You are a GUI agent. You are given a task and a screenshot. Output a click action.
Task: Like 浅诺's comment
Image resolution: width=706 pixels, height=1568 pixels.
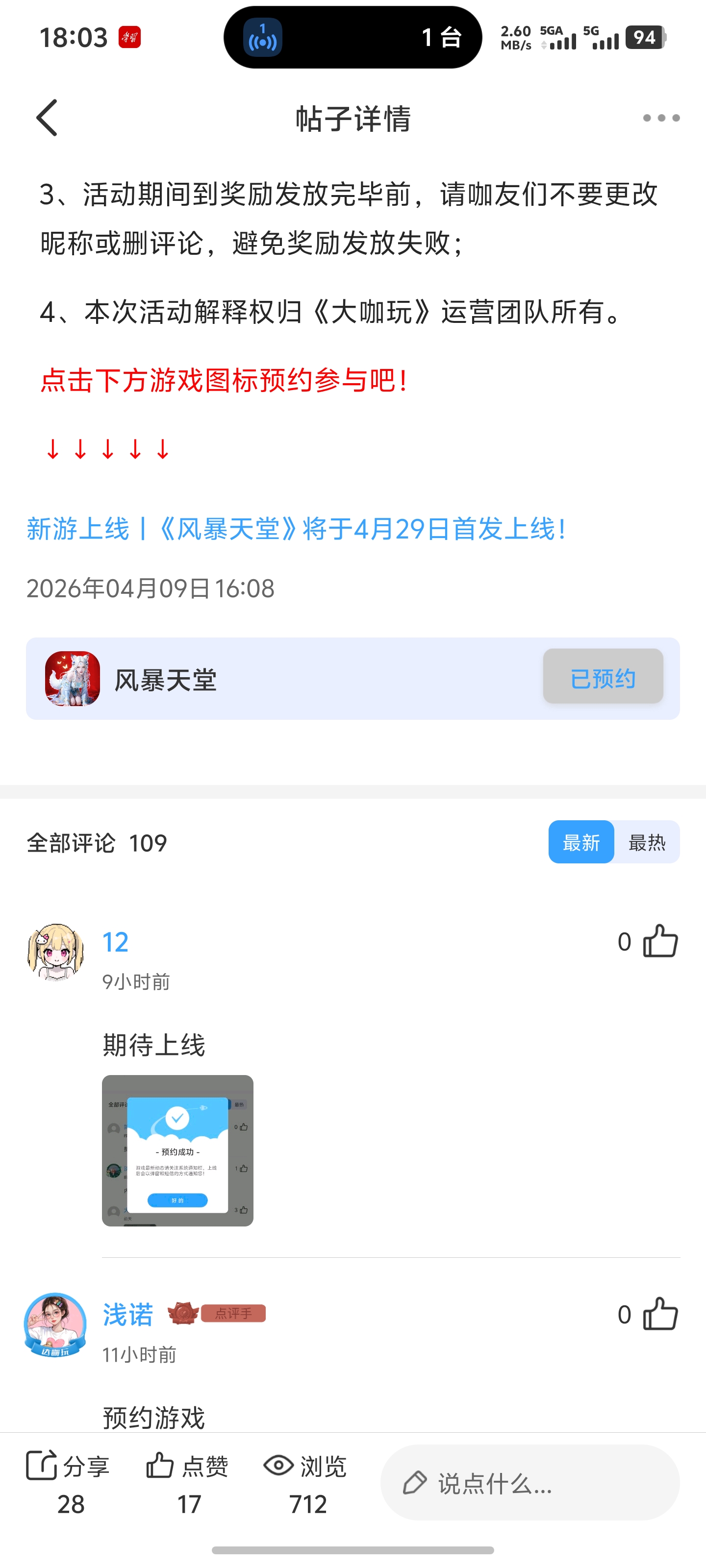pos(660,1315)
